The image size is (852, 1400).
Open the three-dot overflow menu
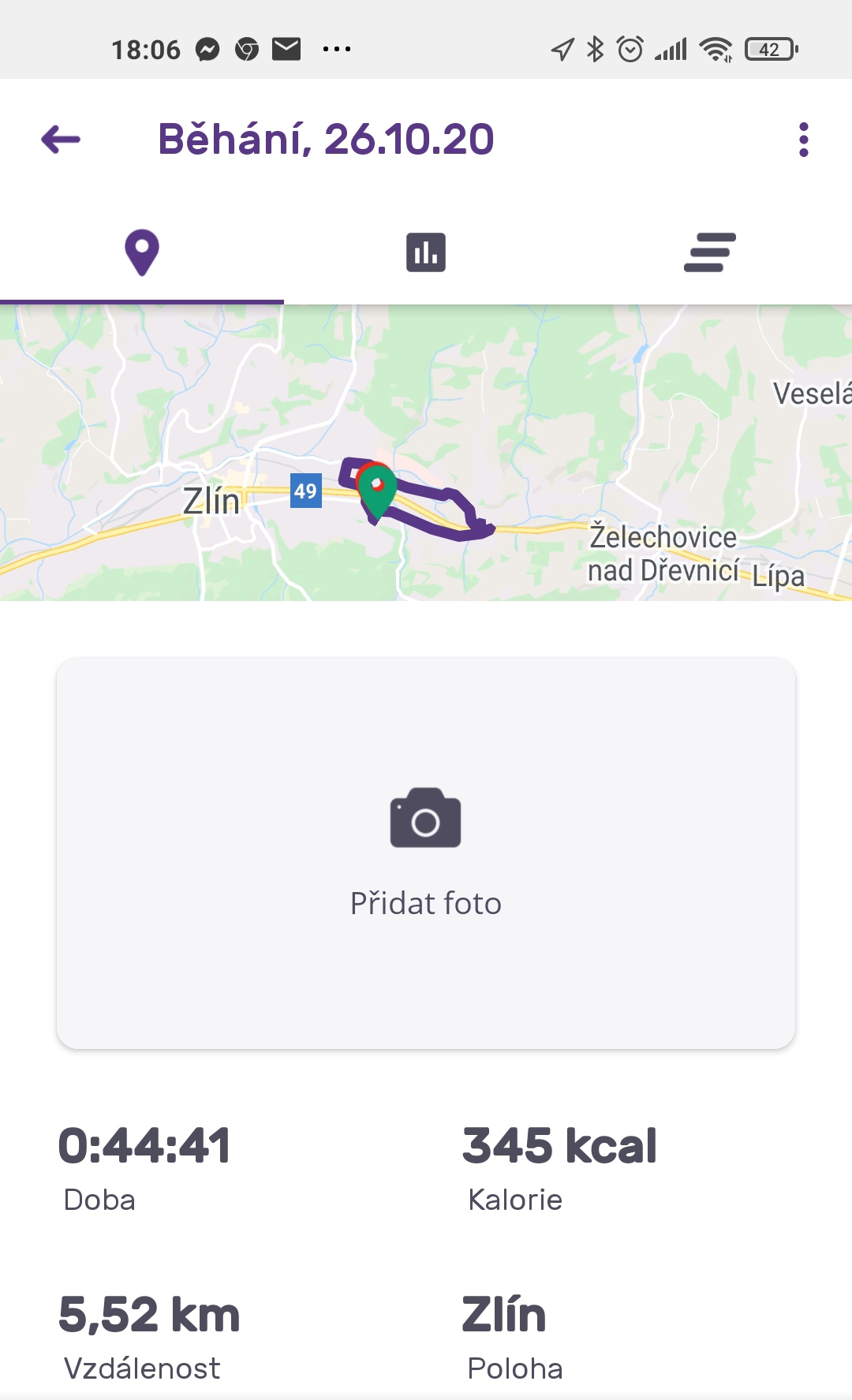click(803, 140)
